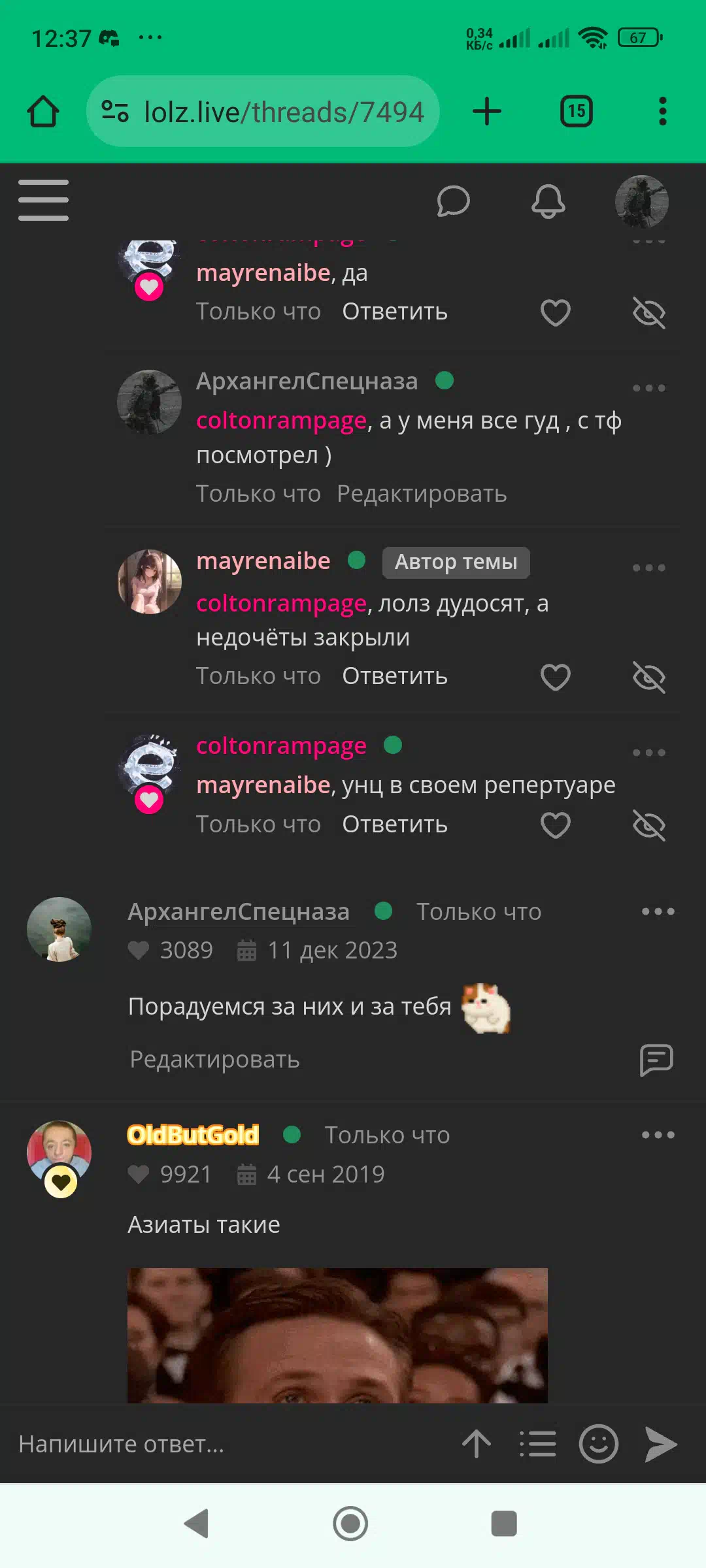Like mayrenaibe's comment about "лолз дудосят"
Screen dimensions: 706x1568
[556, 677]
